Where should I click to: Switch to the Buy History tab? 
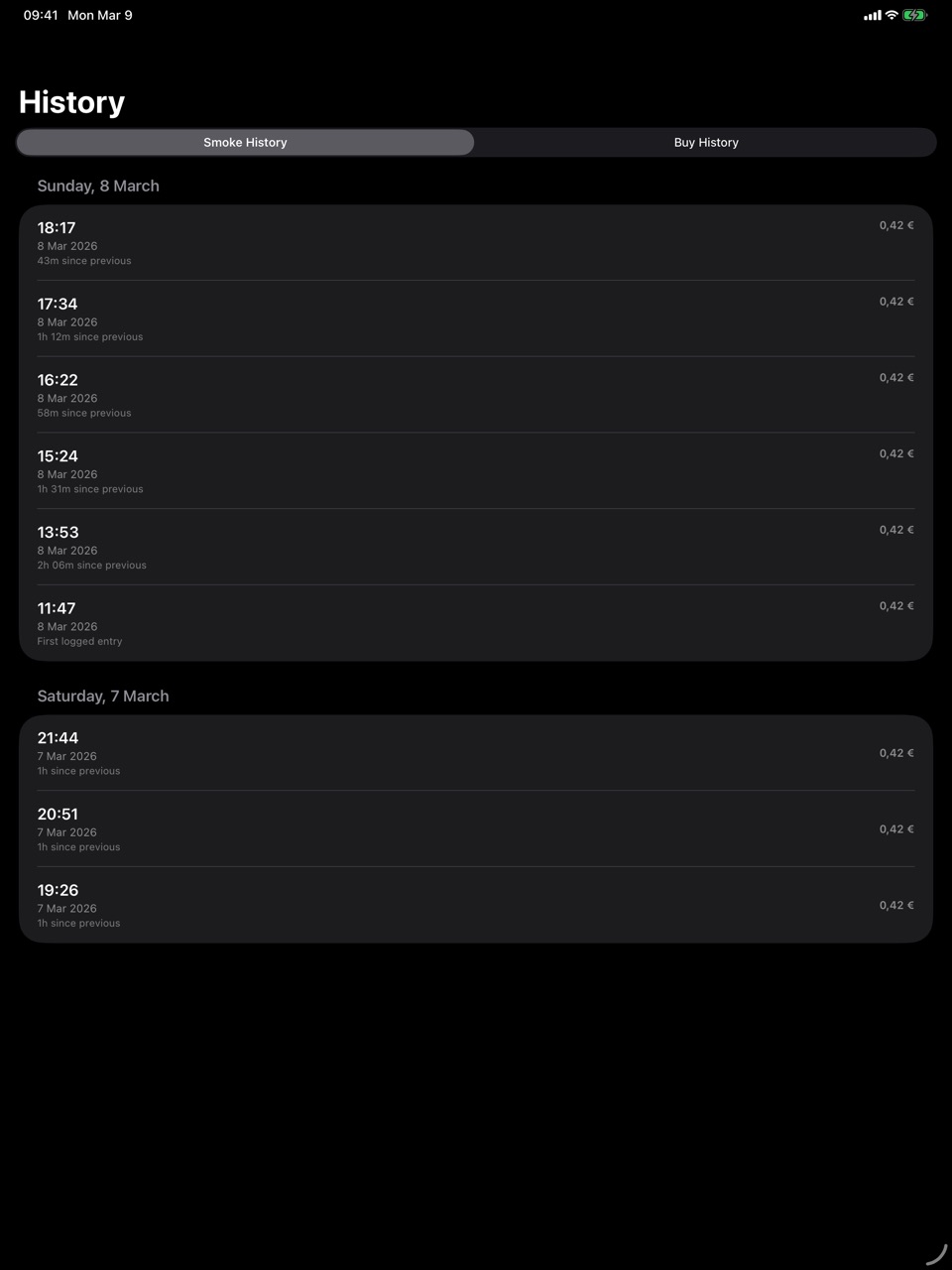coord(705,142)
